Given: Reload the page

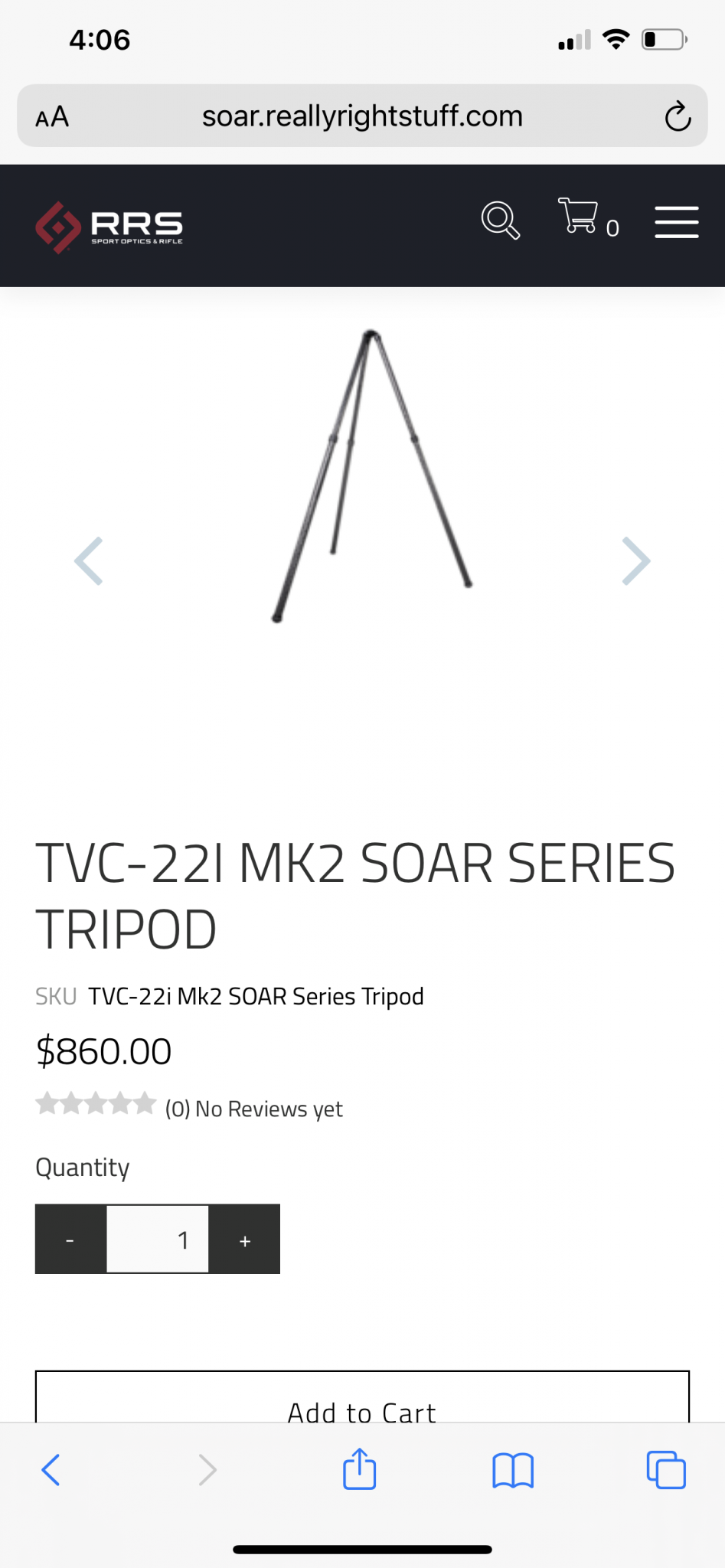Looking at the screenshot, I should coord(678,116).
